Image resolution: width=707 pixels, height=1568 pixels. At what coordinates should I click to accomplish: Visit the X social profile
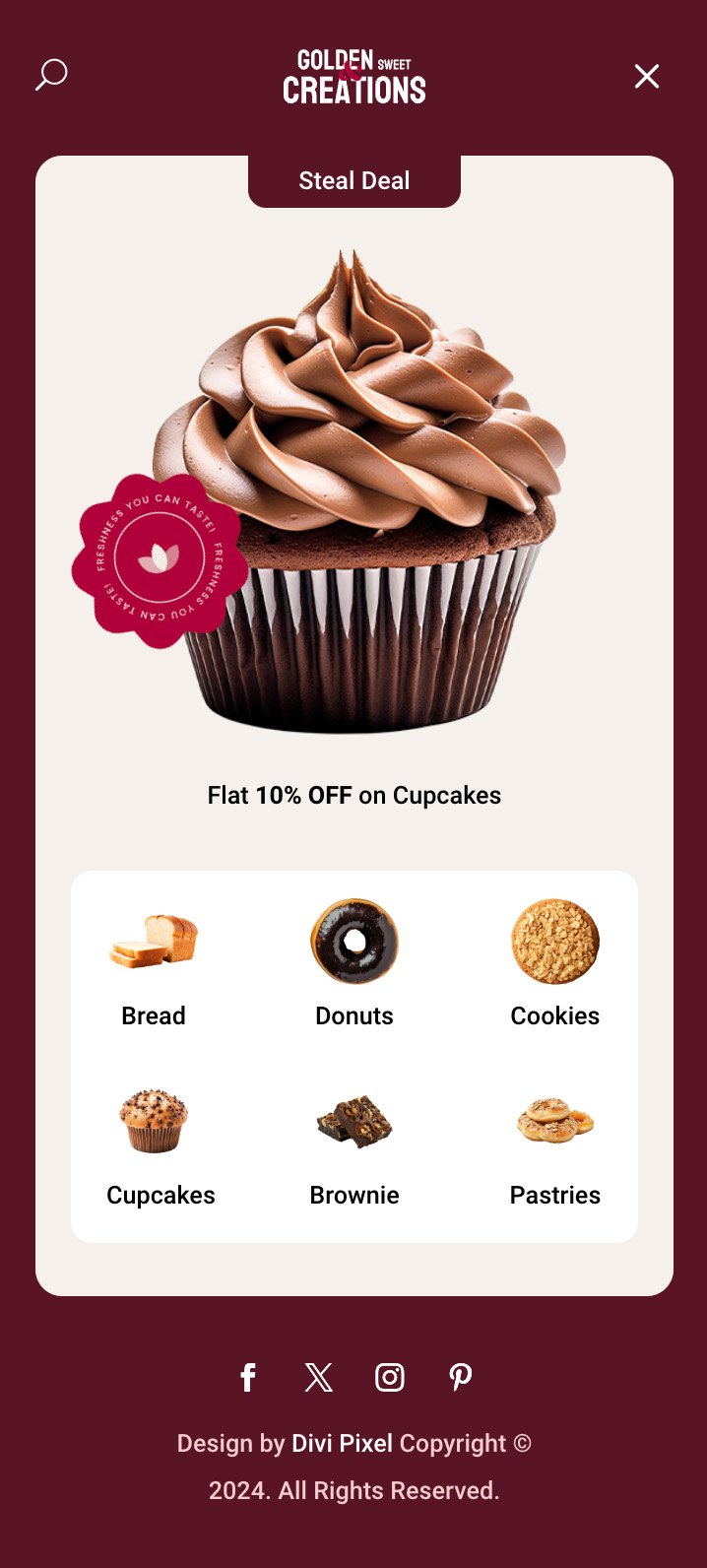pos(319,1377)
